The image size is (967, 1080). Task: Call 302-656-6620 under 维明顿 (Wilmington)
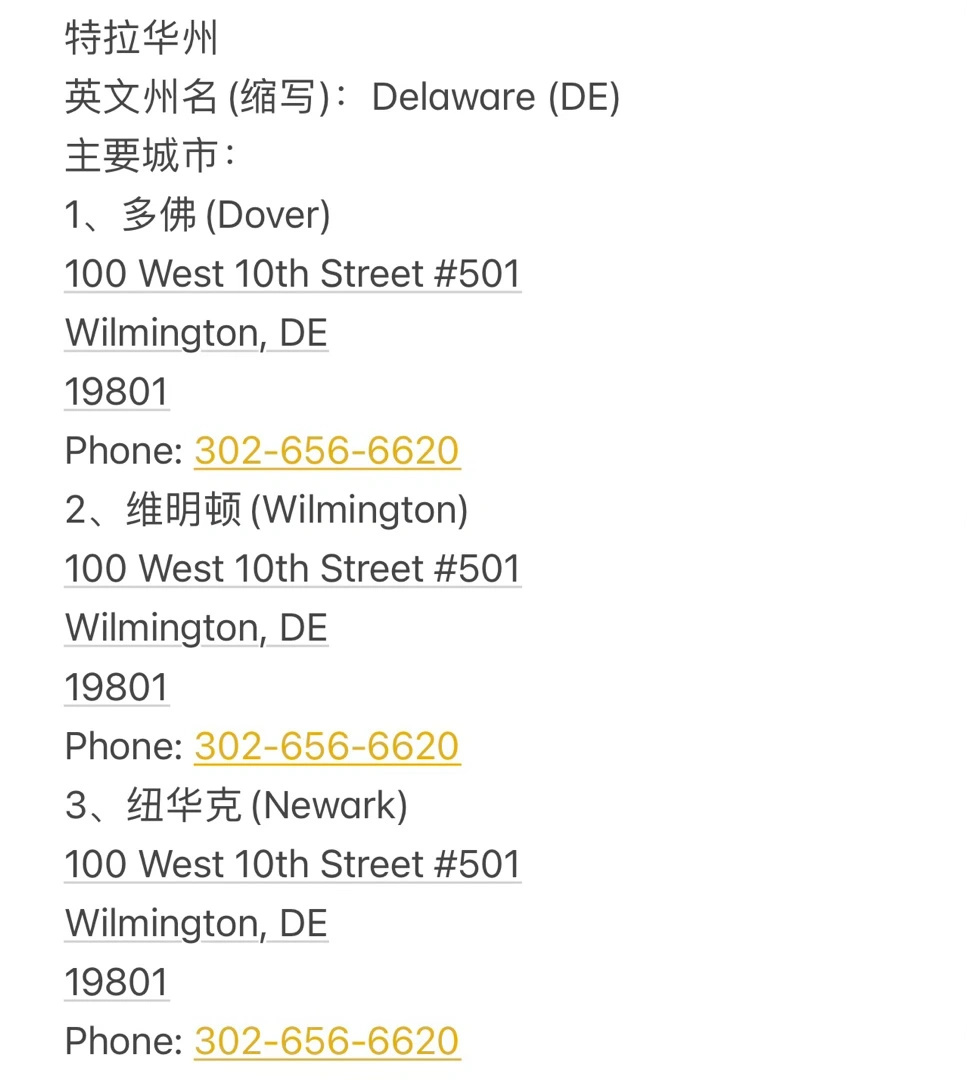[x=326, y=746]
